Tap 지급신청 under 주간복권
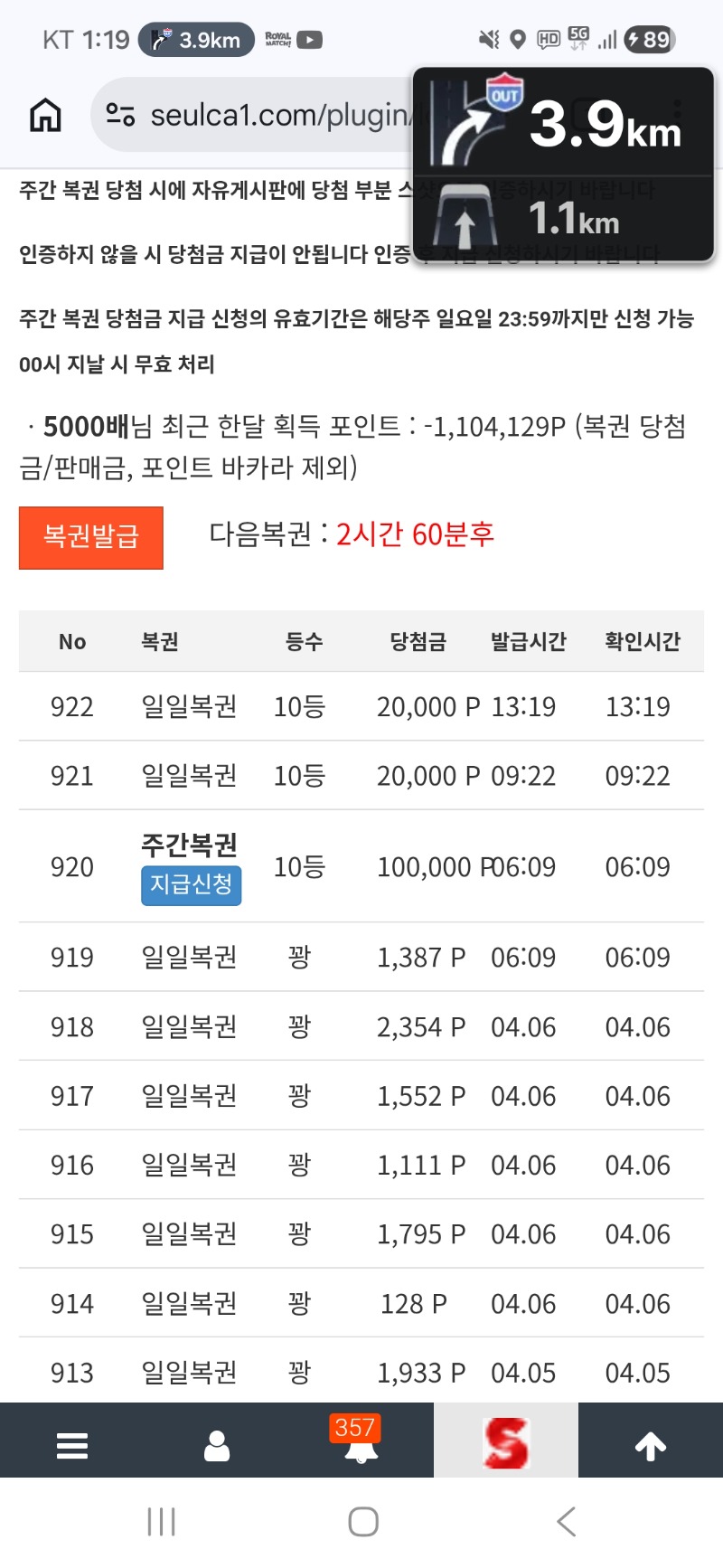The height and width of the screenshot is (1568, 723). 191,884
